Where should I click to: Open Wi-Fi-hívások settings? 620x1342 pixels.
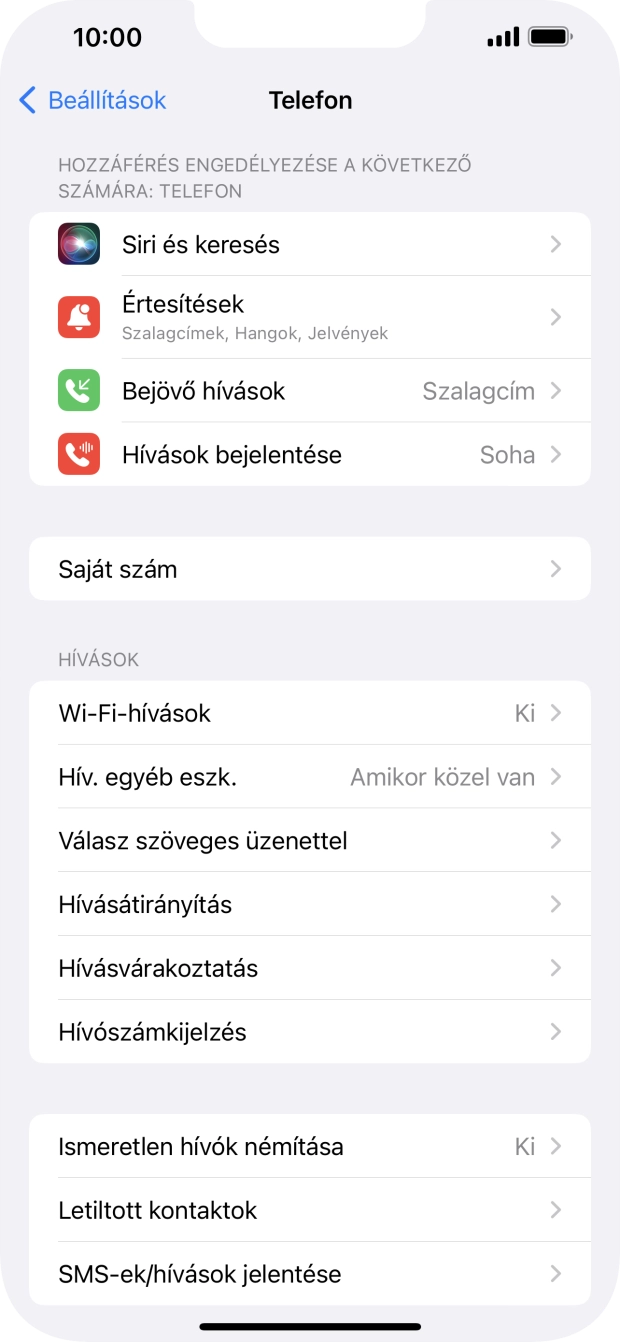[310, 713]
